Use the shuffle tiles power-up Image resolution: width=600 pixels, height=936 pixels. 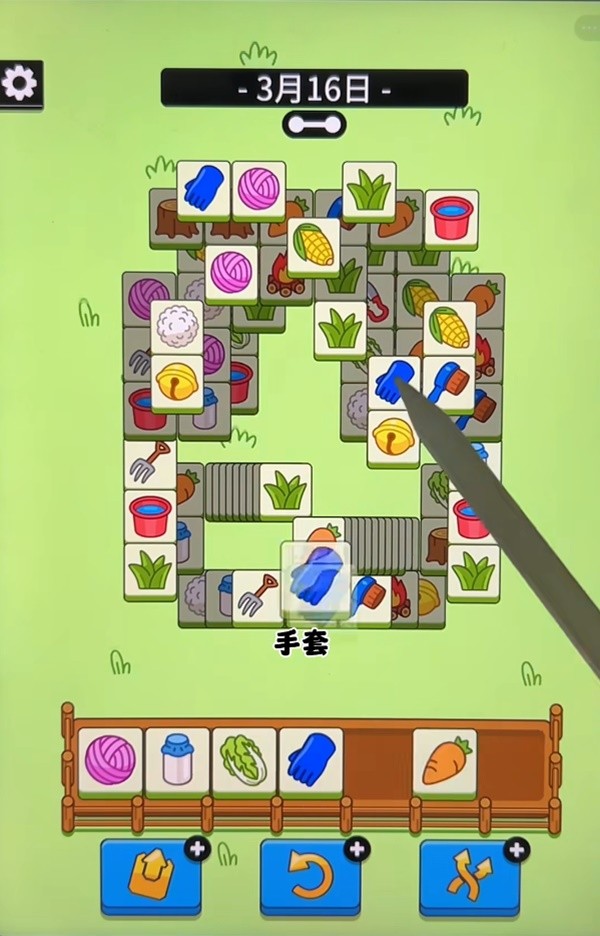click(x=468, y=876)
